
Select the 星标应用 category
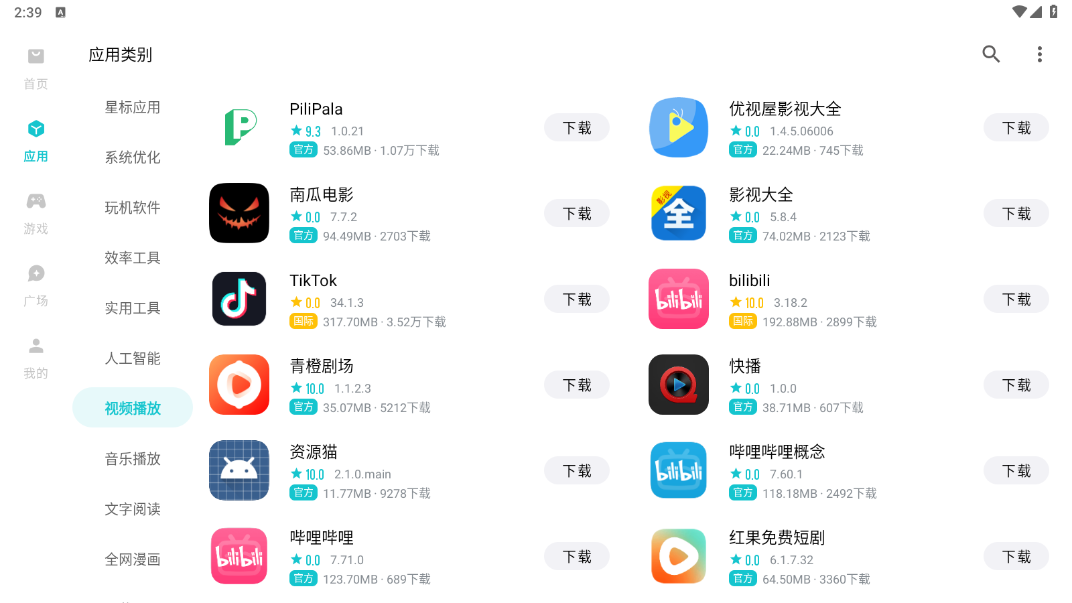coord(132,107)
